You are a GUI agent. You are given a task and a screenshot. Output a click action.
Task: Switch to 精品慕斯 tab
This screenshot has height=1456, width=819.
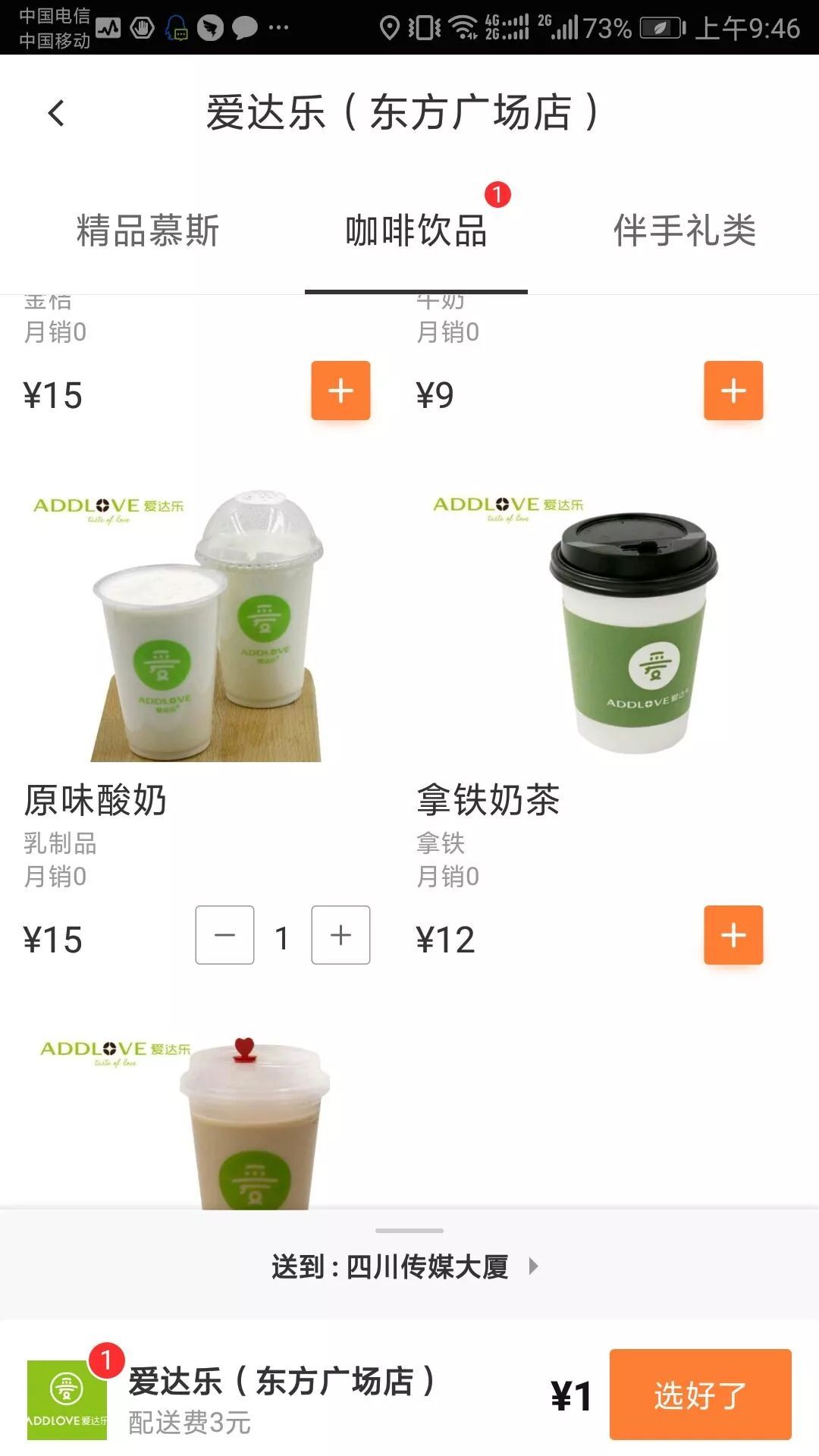[x=148, y=231]
